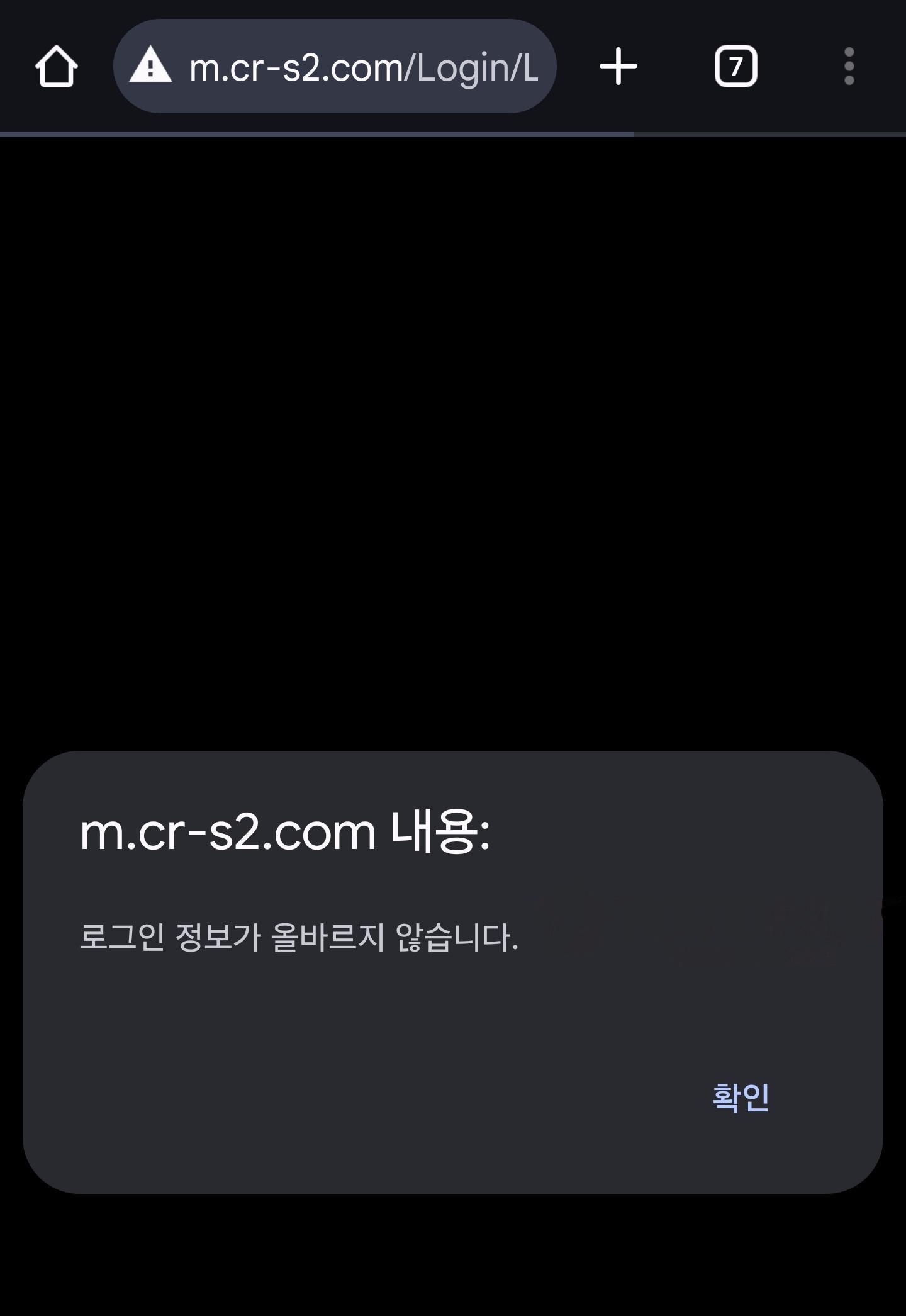Open the browser overflow menu
The width and height of the screenshot is (906, 1316).
(x=849, y=66)
